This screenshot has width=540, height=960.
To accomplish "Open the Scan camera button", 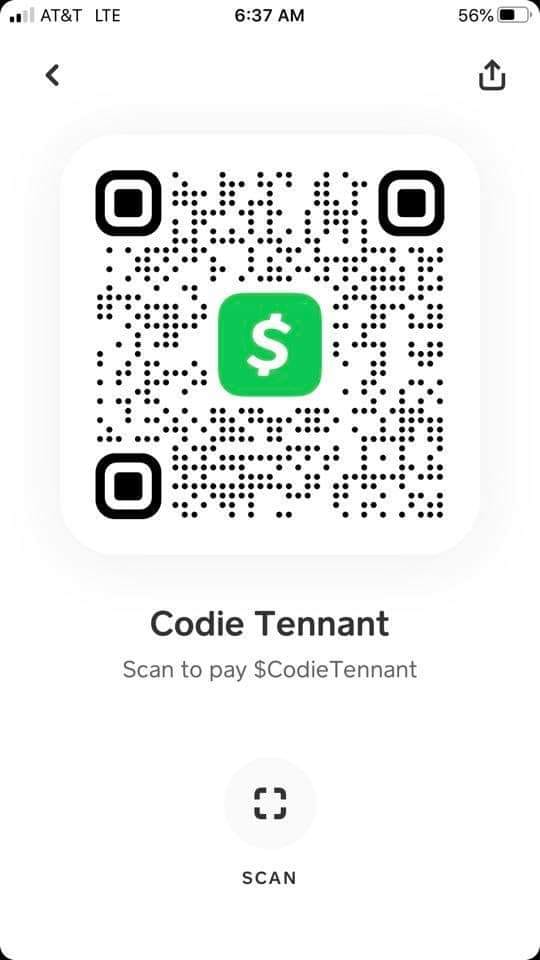I will tap(270, 803).
